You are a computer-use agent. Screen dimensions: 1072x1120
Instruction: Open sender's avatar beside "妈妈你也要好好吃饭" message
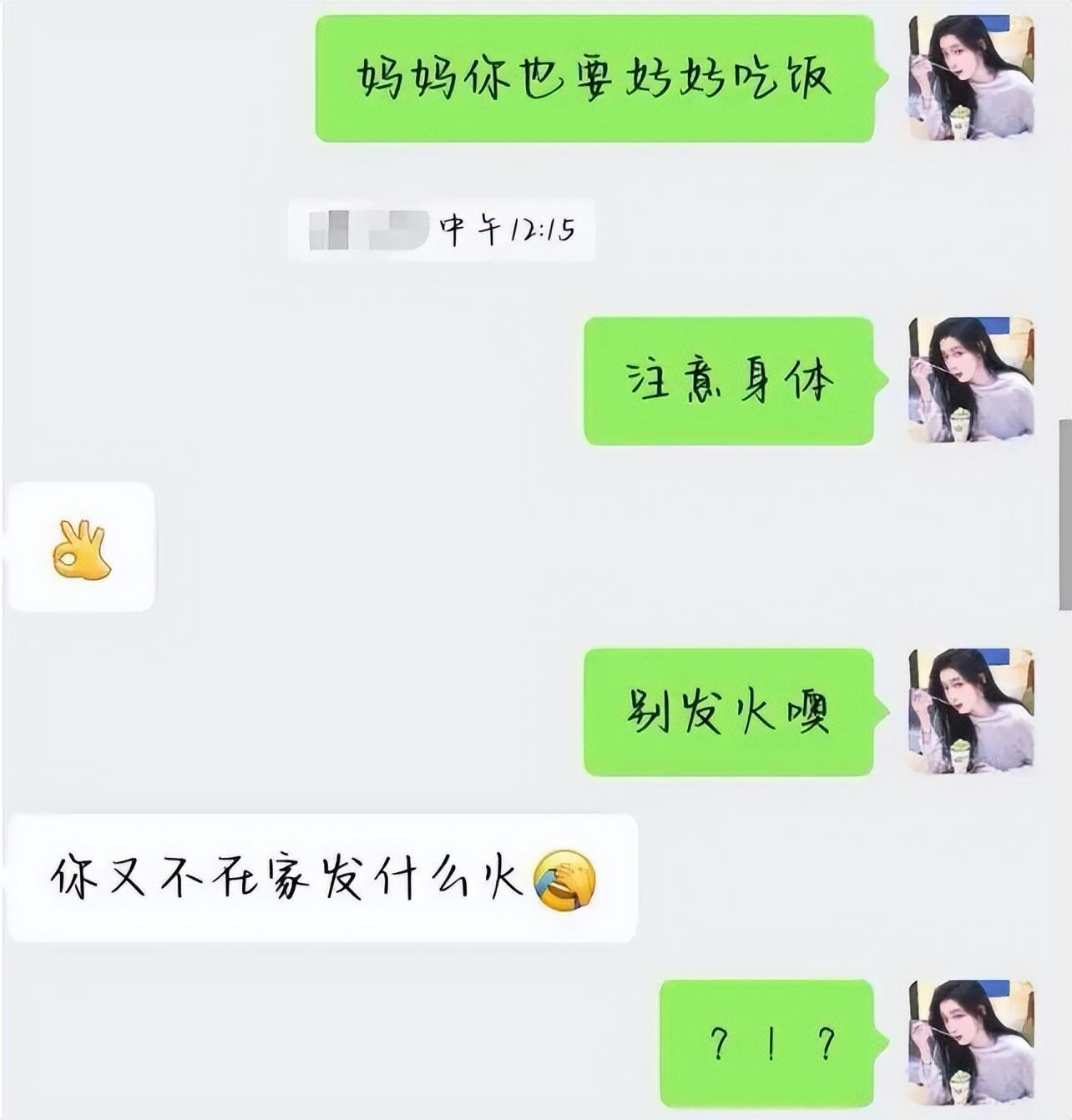(x=971, y=78)
